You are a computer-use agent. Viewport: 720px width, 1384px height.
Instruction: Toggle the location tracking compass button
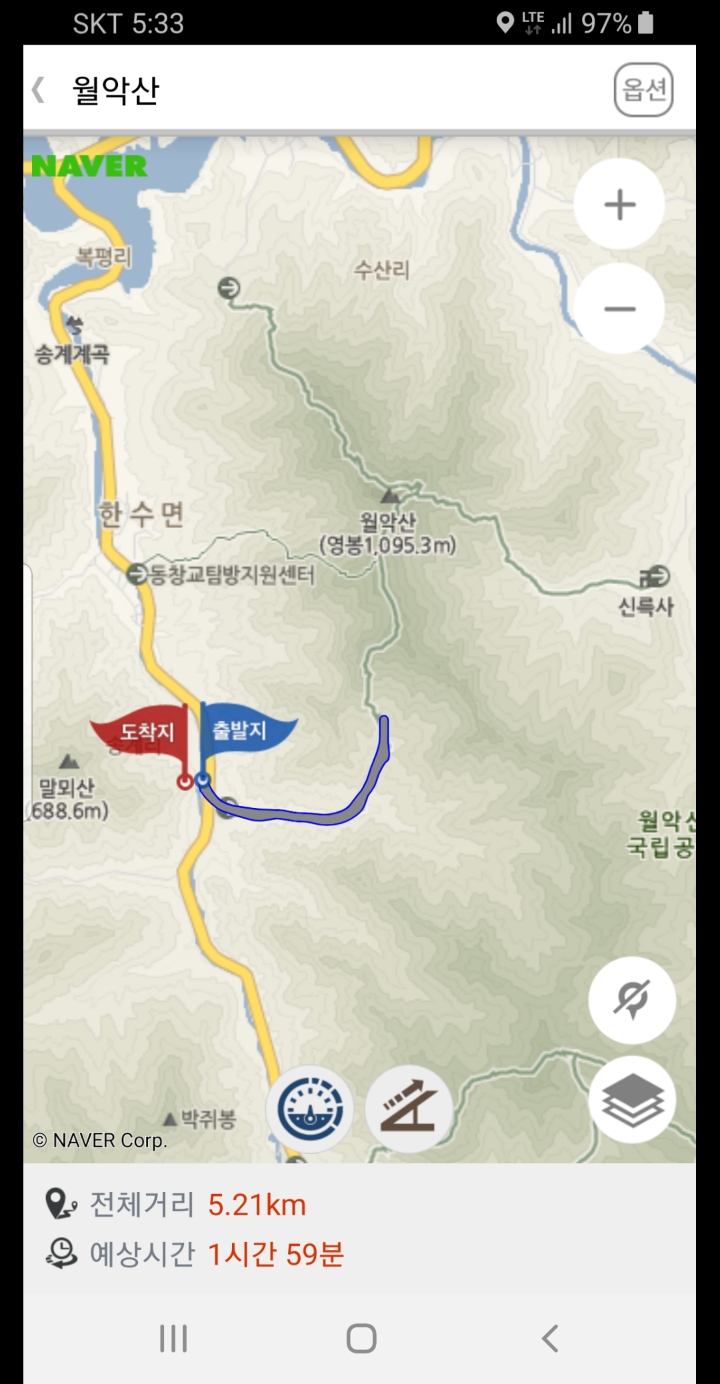(632, 1000)
